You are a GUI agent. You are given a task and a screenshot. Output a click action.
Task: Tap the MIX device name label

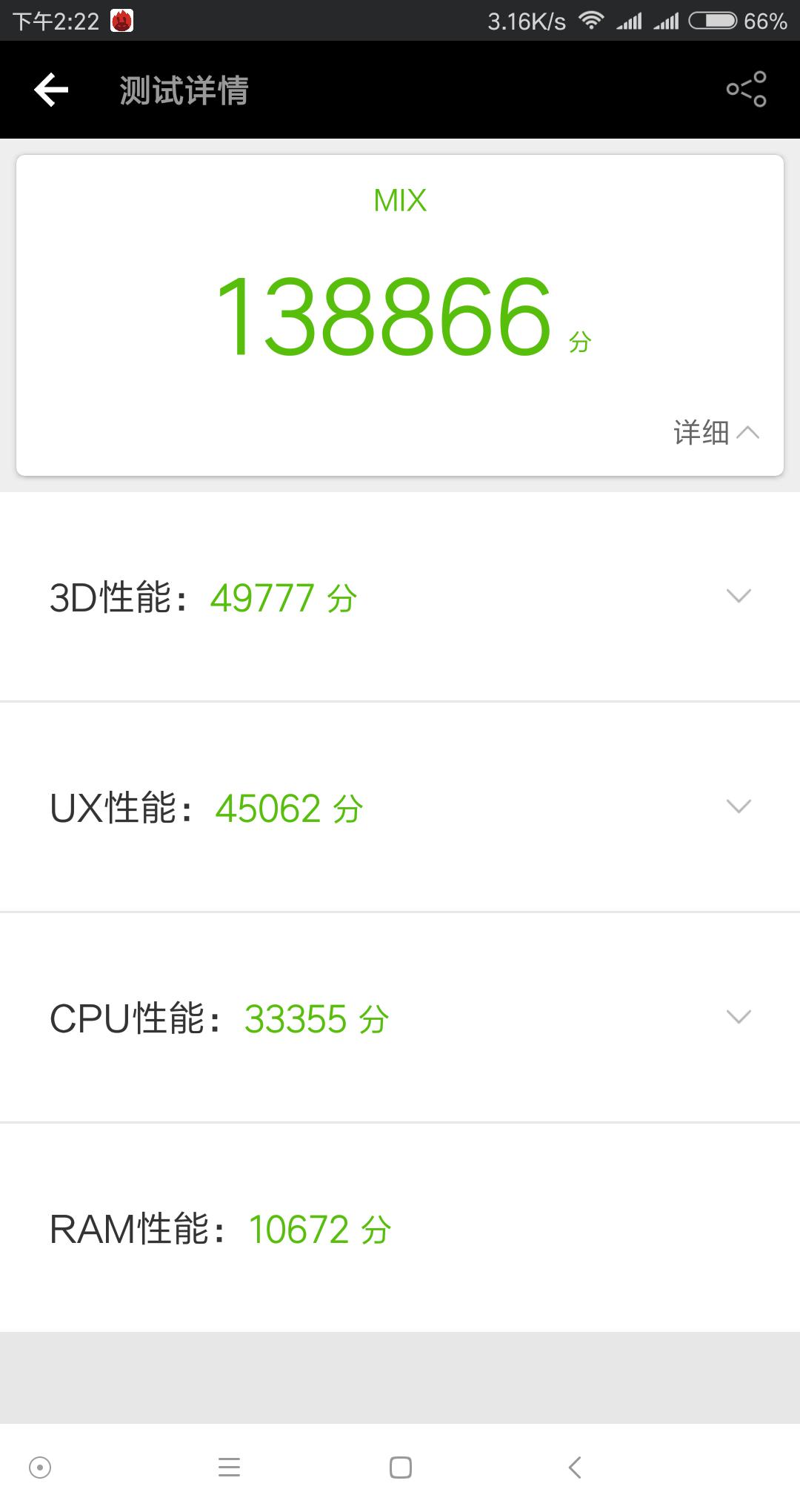(x=399, y=199)
